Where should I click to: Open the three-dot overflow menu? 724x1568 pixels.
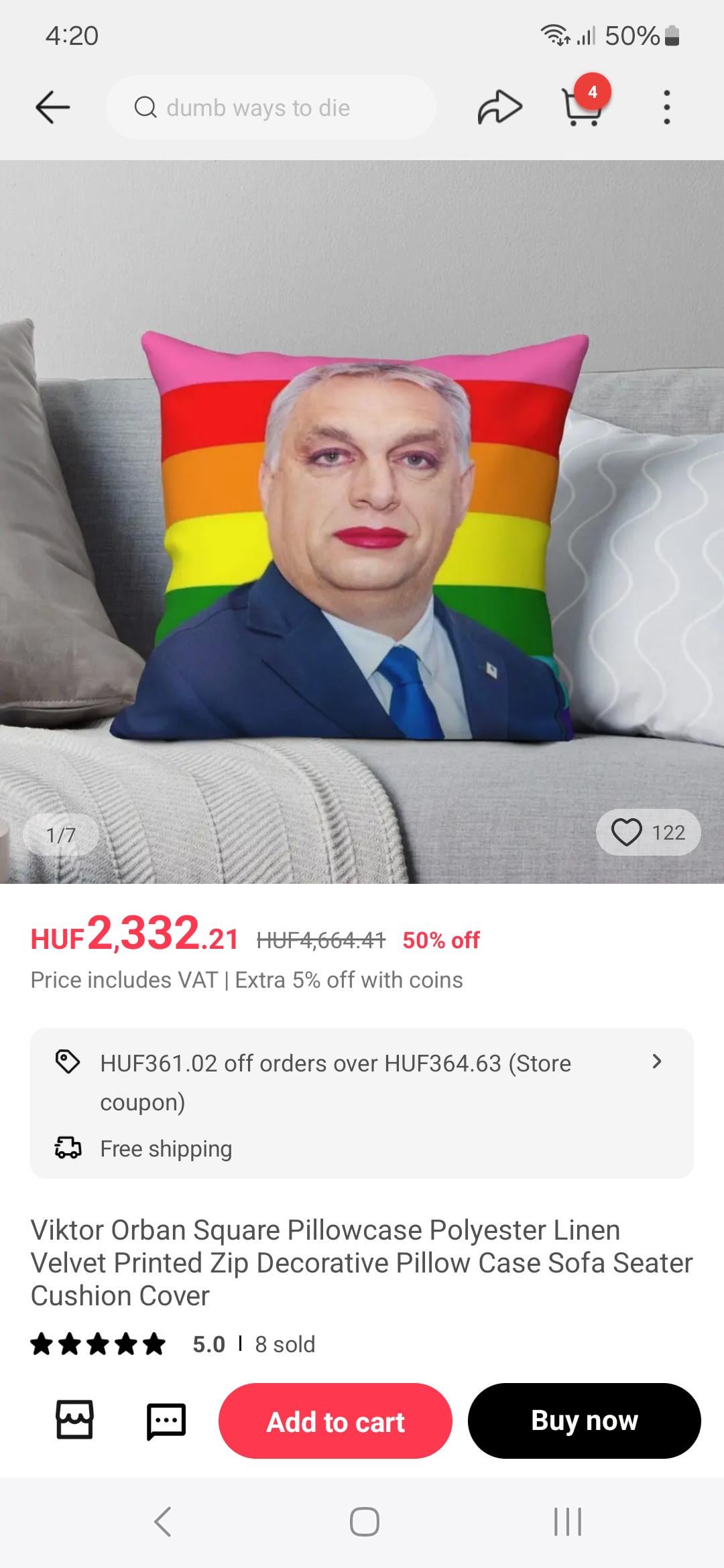point(666,107)
